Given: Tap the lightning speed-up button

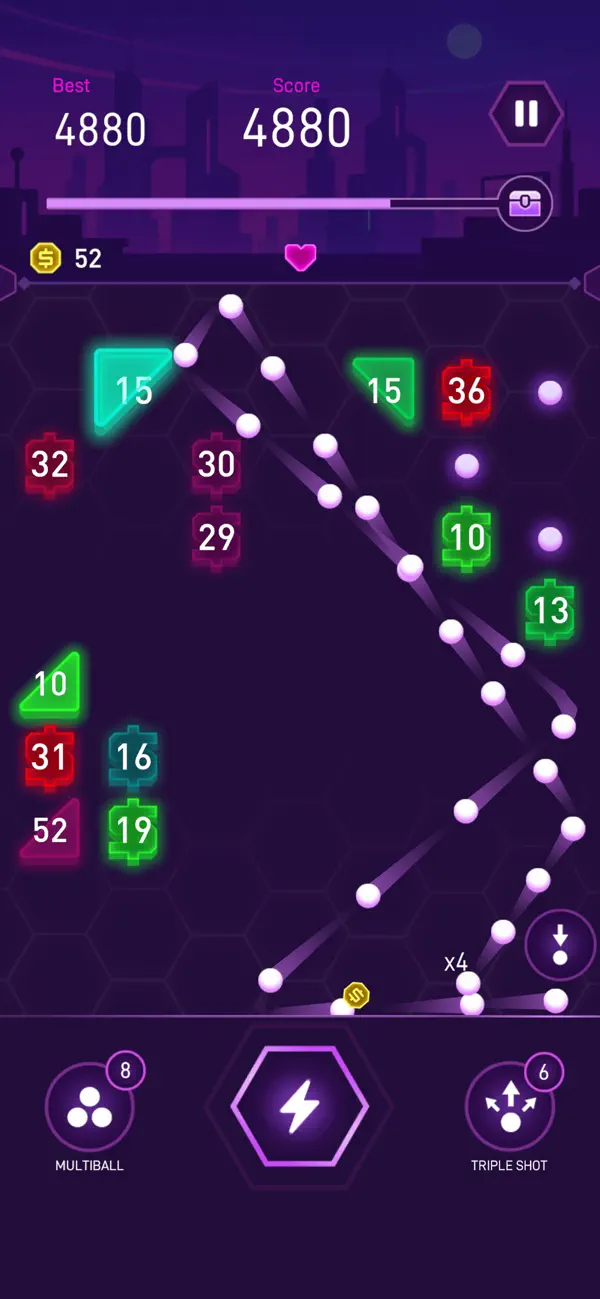Looking at the screenshot, I should [x=300, y=1106].
